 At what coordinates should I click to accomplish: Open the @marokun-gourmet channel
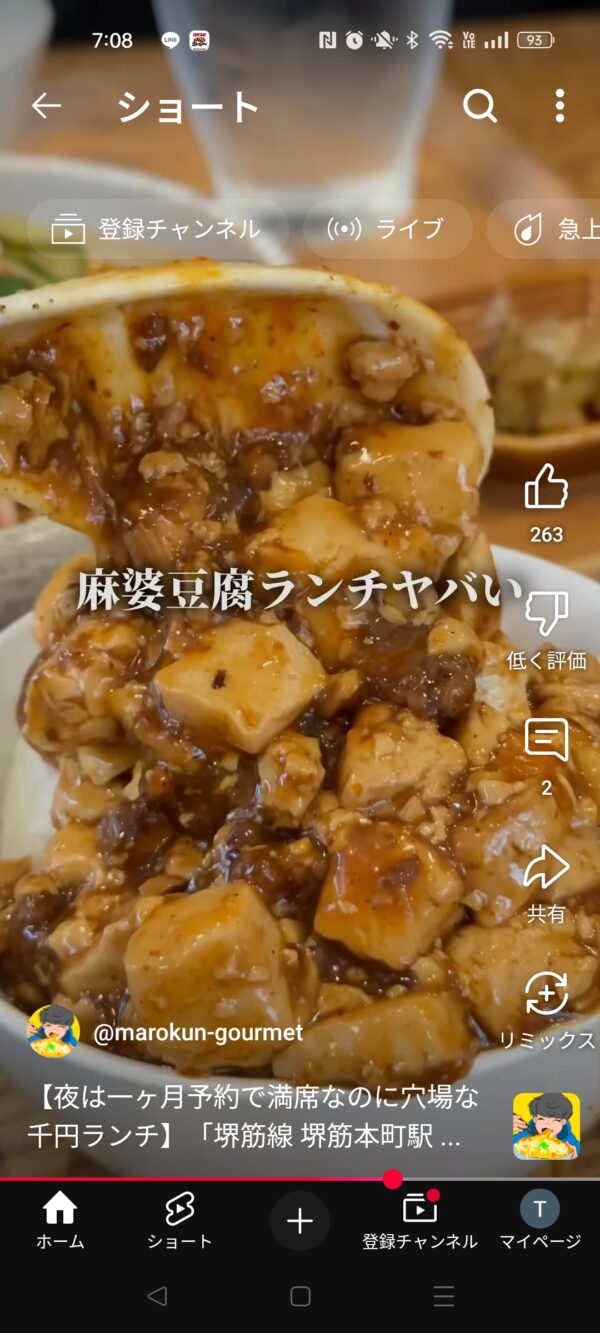point(197,1032)
